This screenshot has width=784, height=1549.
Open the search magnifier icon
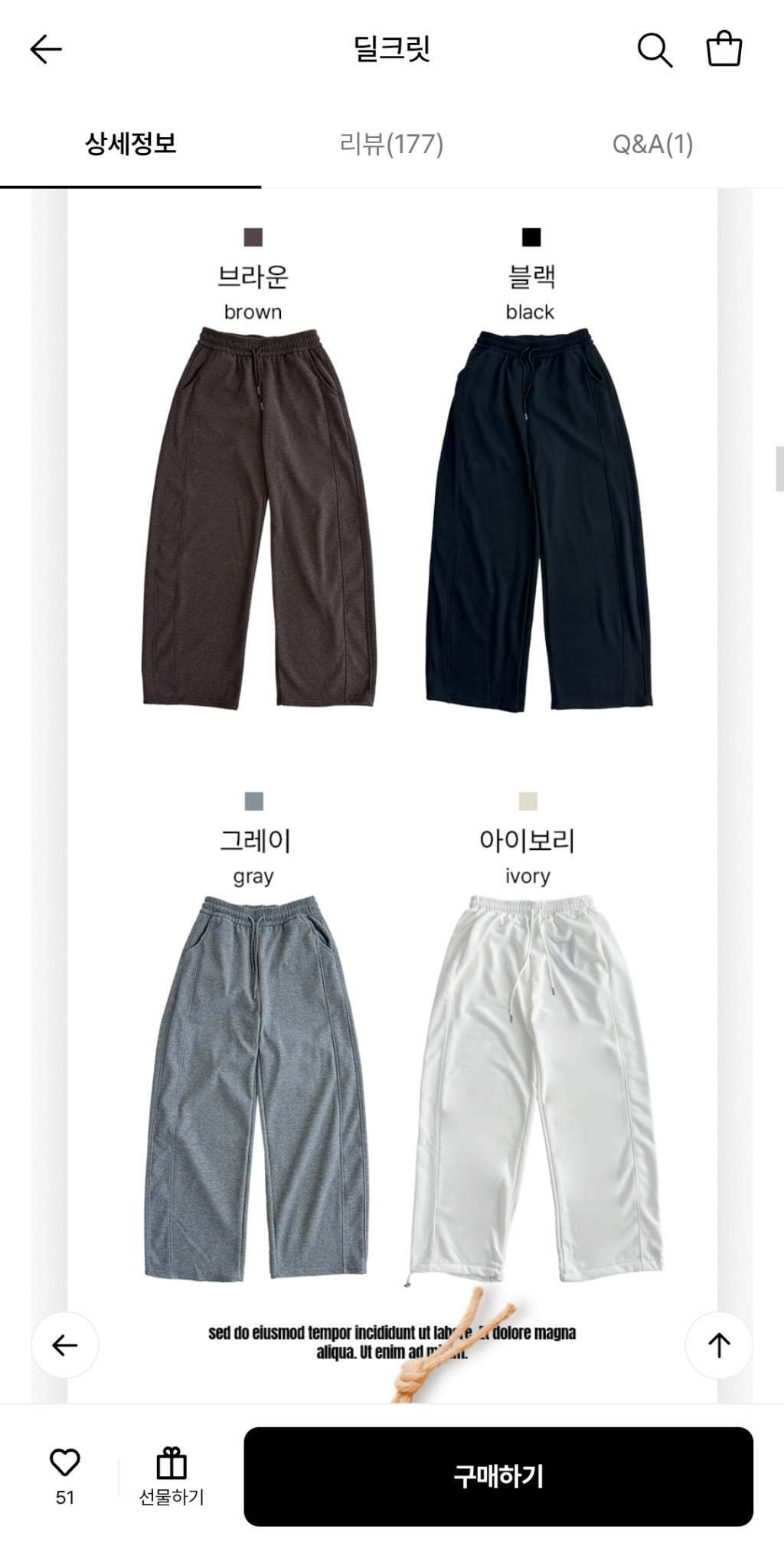coord(655,51)
